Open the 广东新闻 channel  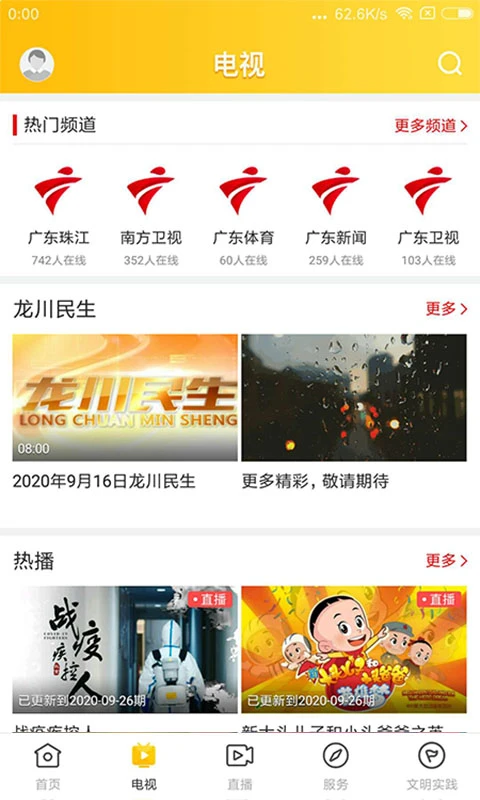point(336,215)
